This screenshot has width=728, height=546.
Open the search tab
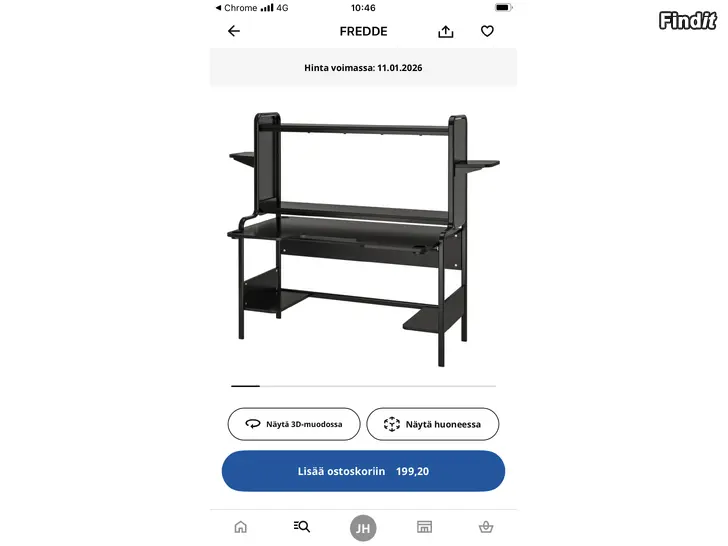301,527
